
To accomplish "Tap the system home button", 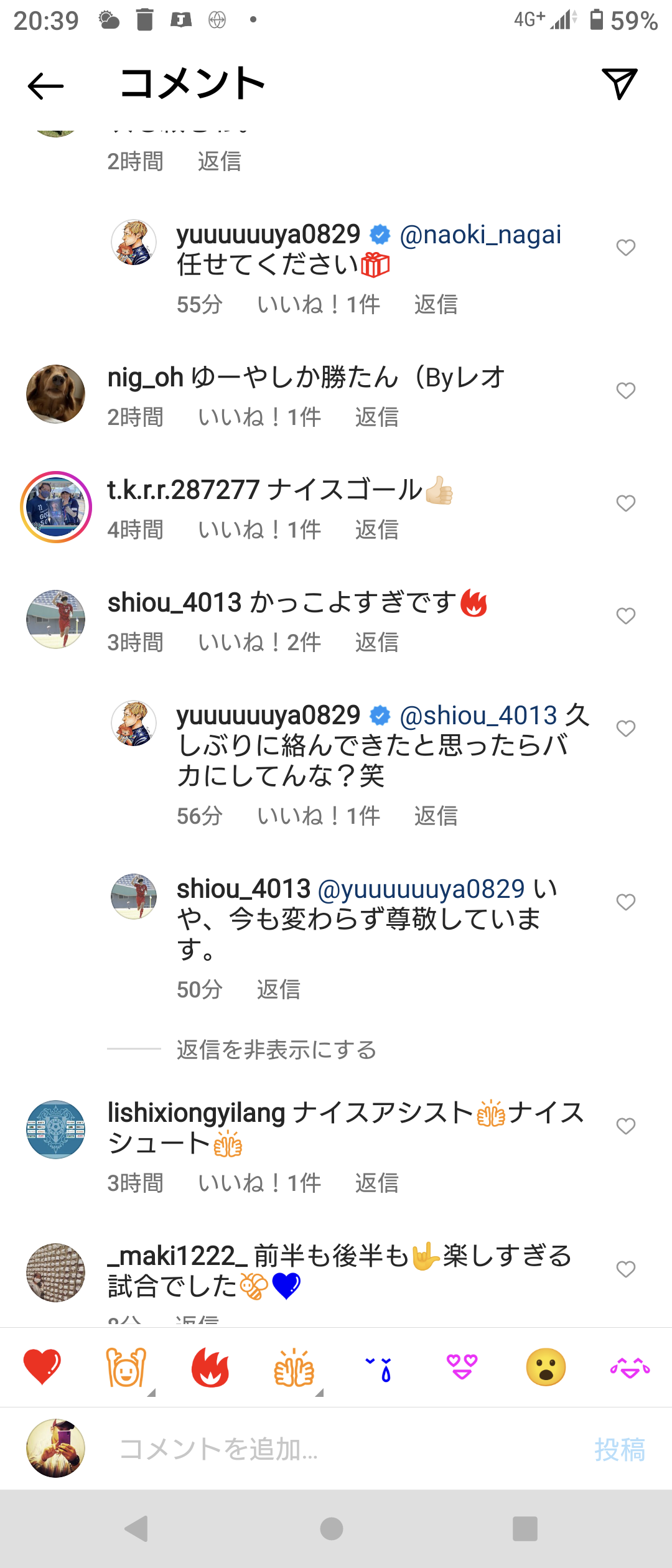I will [x=331, y=1528].
